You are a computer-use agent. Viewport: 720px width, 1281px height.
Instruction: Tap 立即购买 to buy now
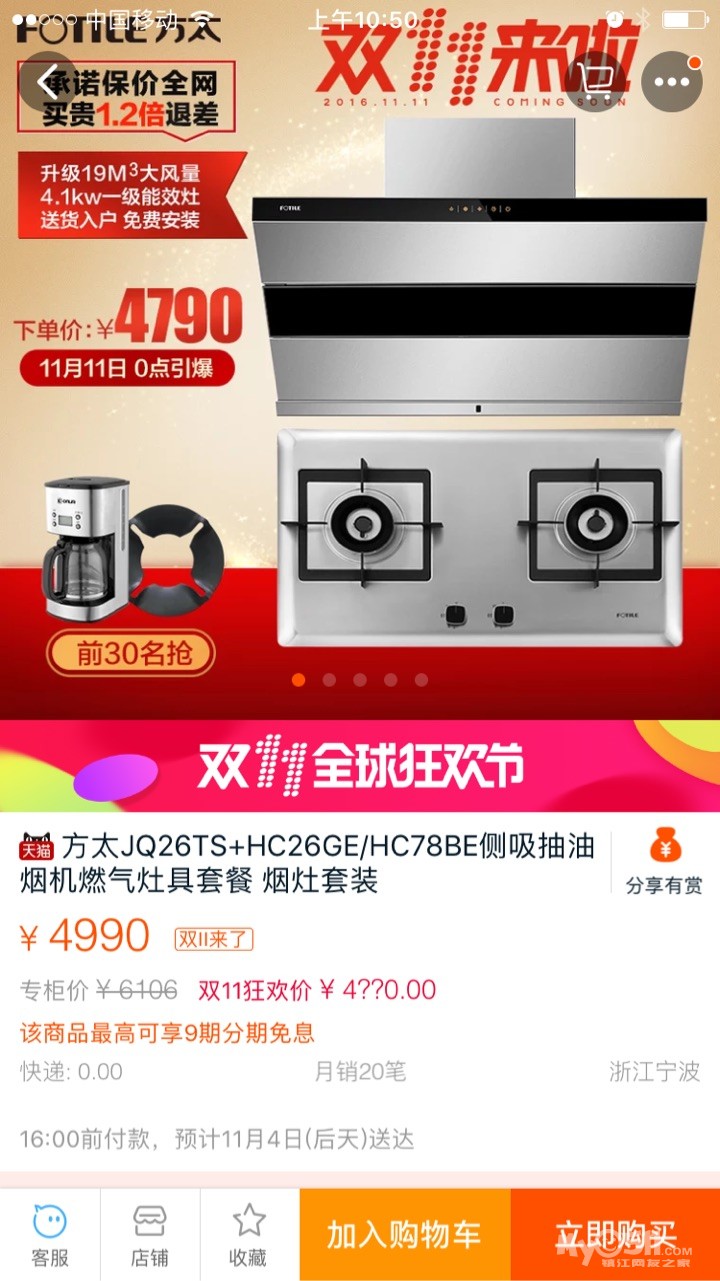point(615,1235)
